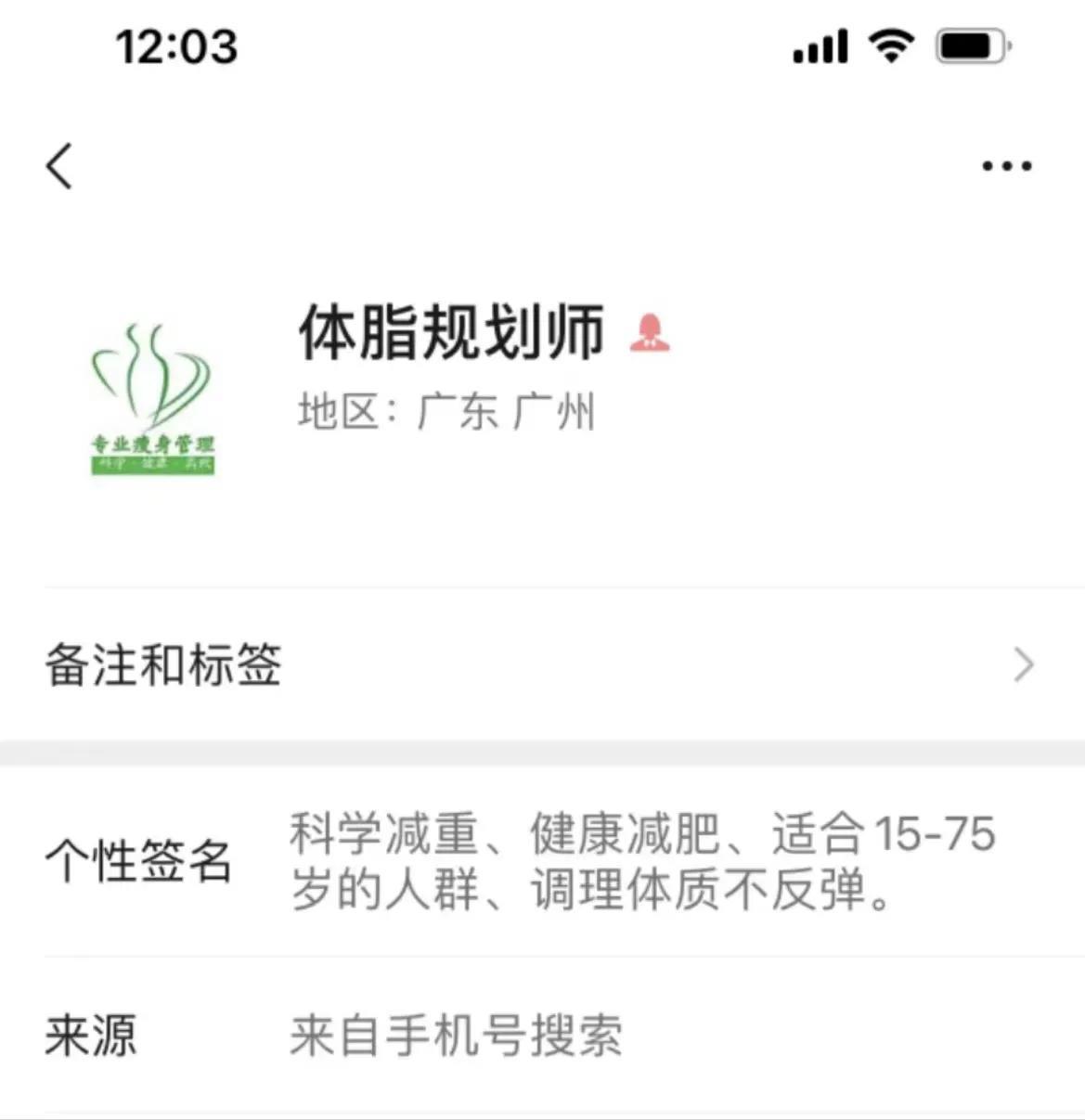The image size is (1085, 1120).
Task: Go back using the top-left arrow
Action: point(59,167)
